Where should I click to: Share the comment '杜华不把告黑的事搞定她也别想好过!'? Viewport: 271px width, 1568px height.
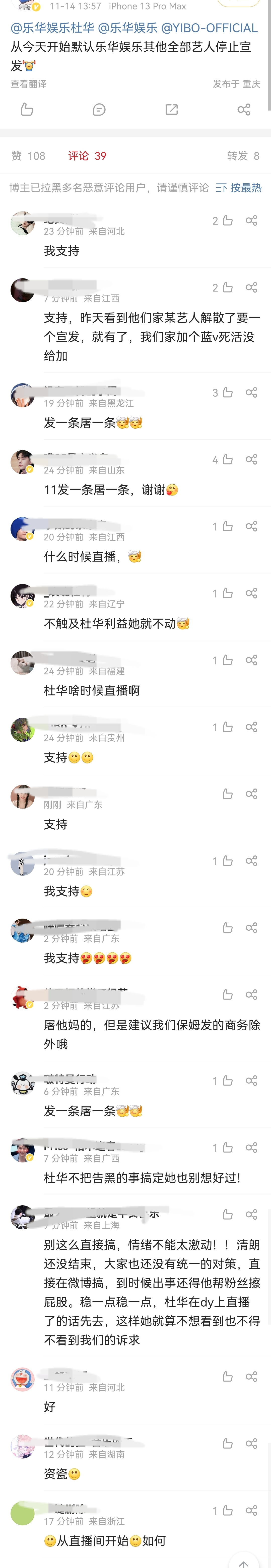pos(251,1148)
